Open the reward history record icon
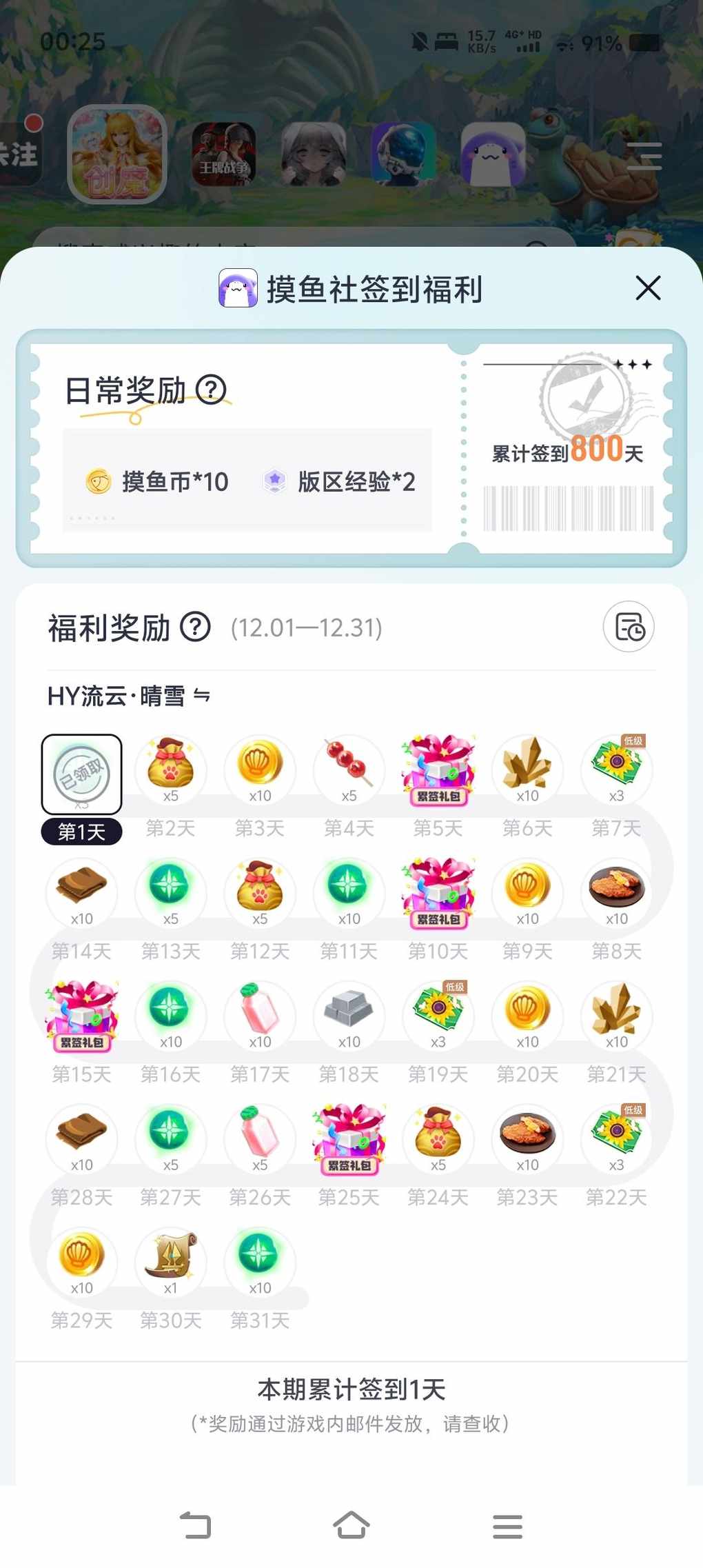 point(629,627)
